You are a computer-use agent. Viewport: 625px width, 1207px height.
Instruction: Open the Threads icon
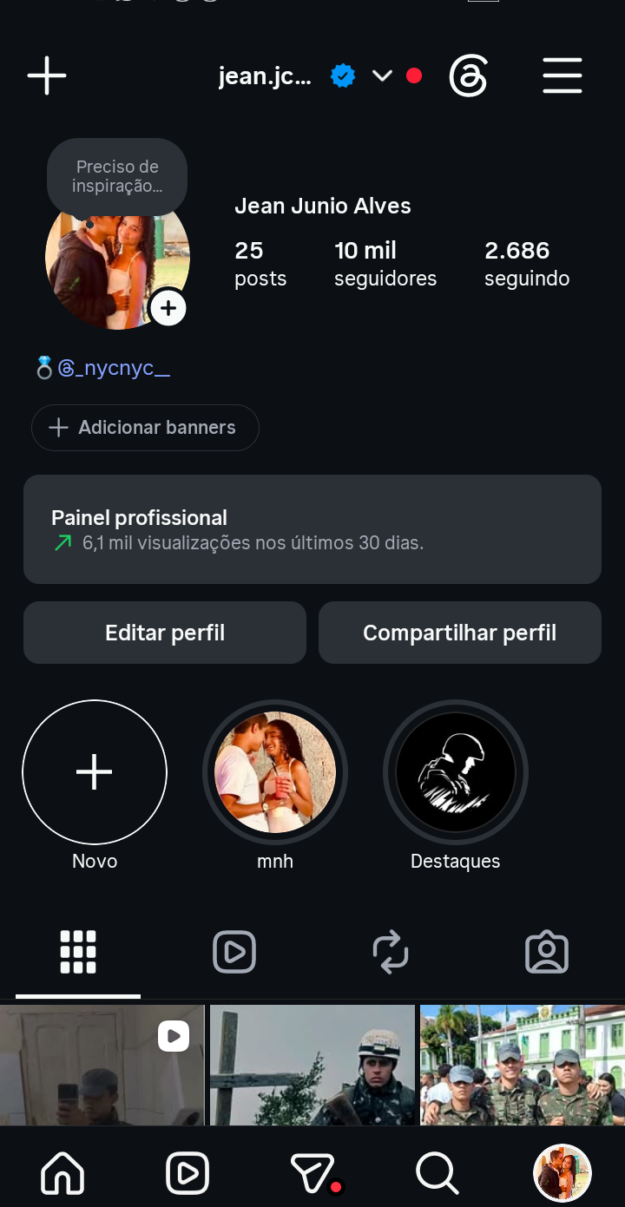tap(468, 76)
